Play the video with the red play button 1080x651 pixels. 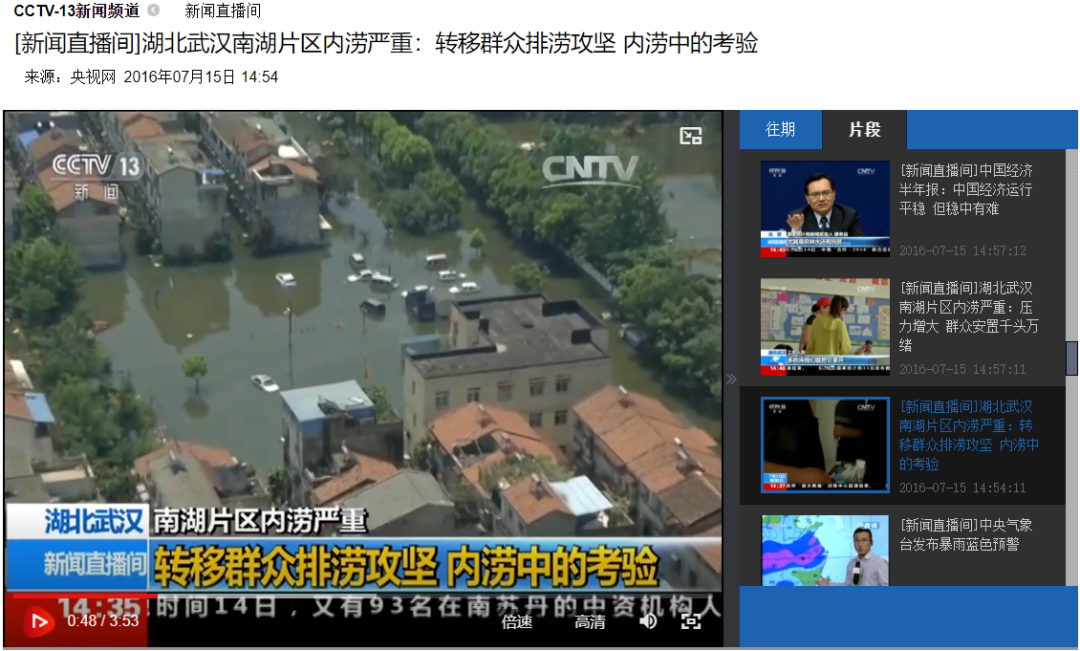point(40,622)
